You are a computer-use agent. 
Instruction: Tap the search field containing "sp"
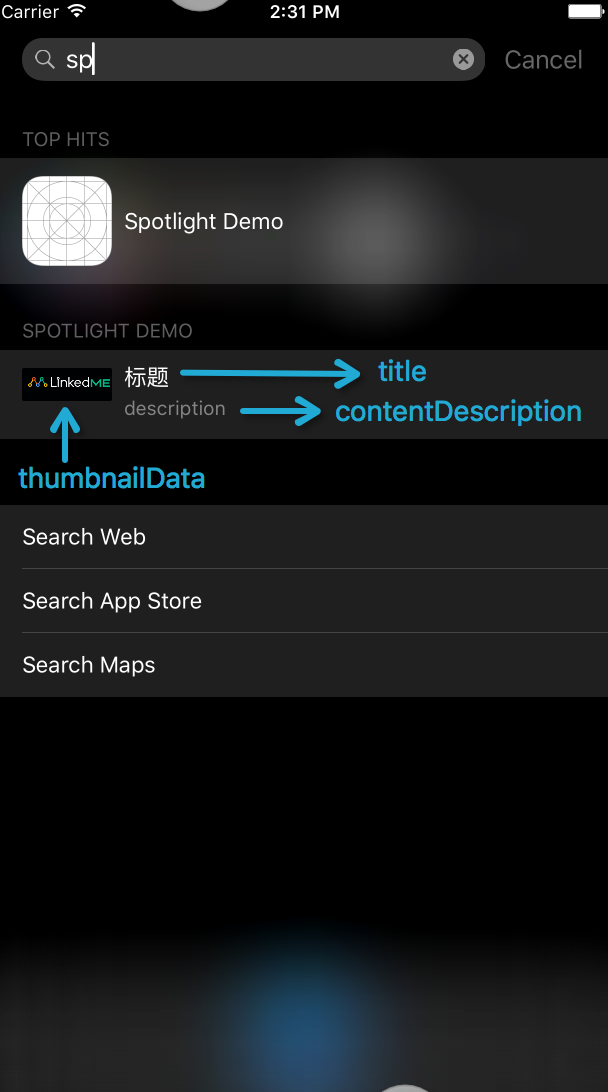[250, 60]
